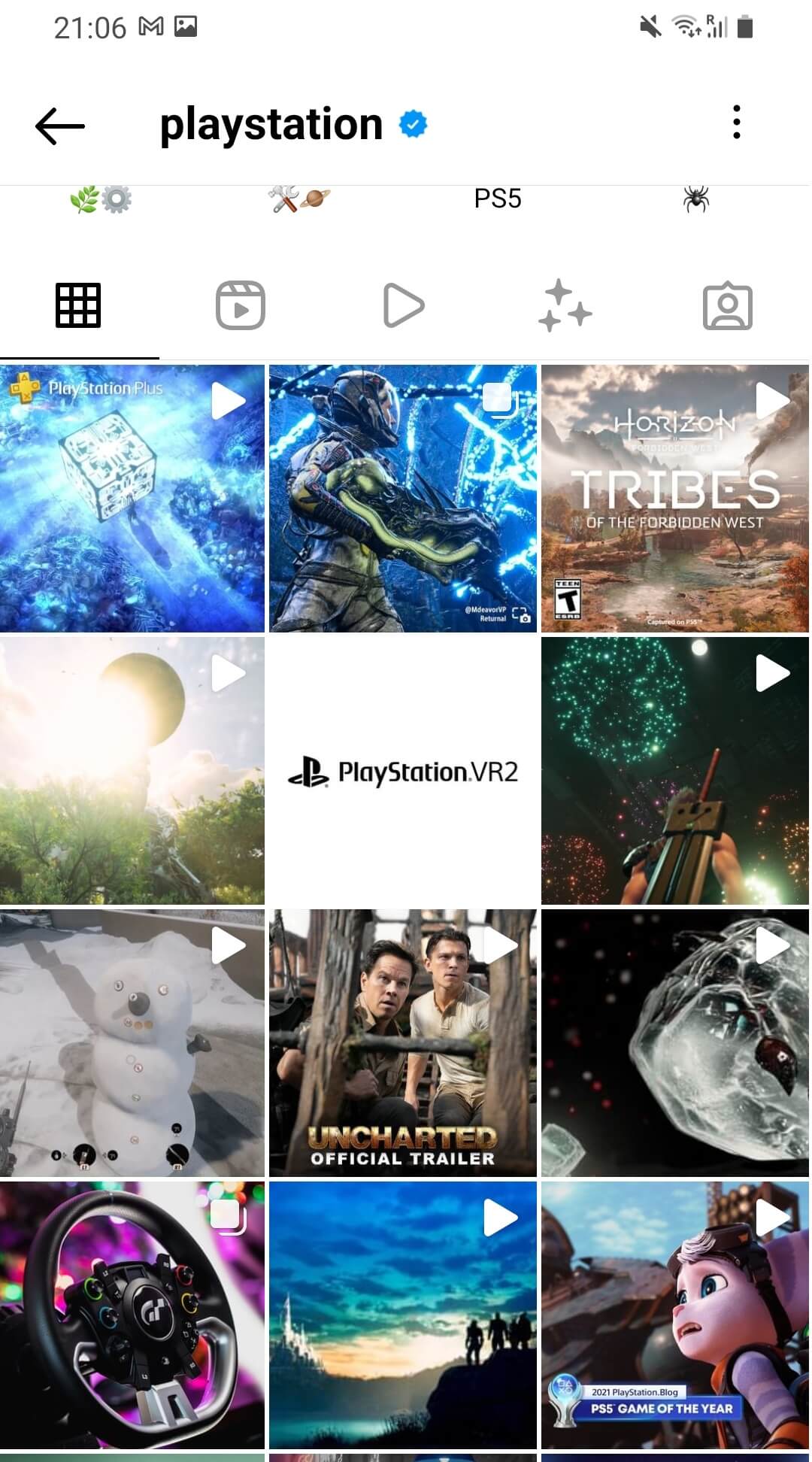Select the grid posts view icon
The height and width of the screenshot is (1462, 812).
pos(78,304)
